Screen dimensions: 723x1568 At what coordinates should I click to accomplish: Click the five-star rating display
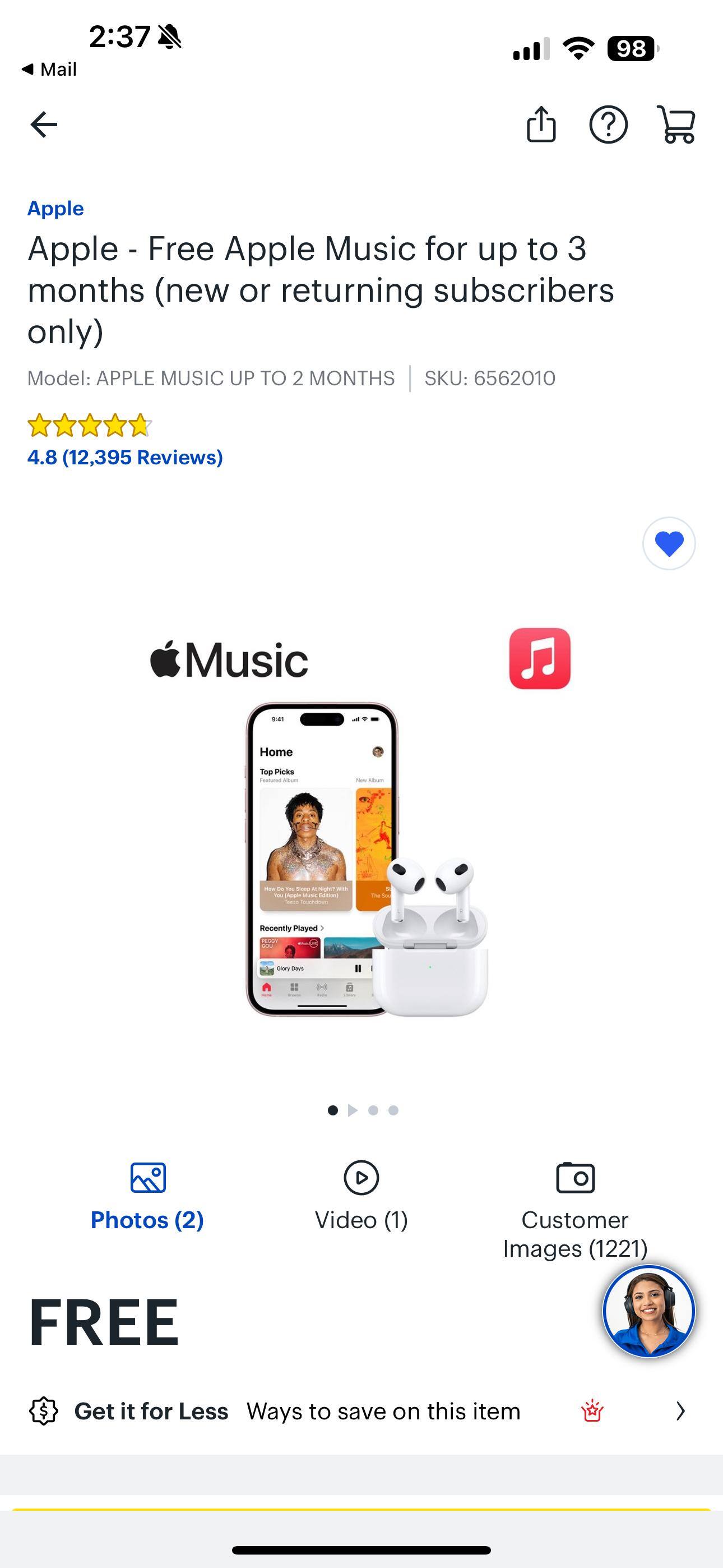click(89, 426)
